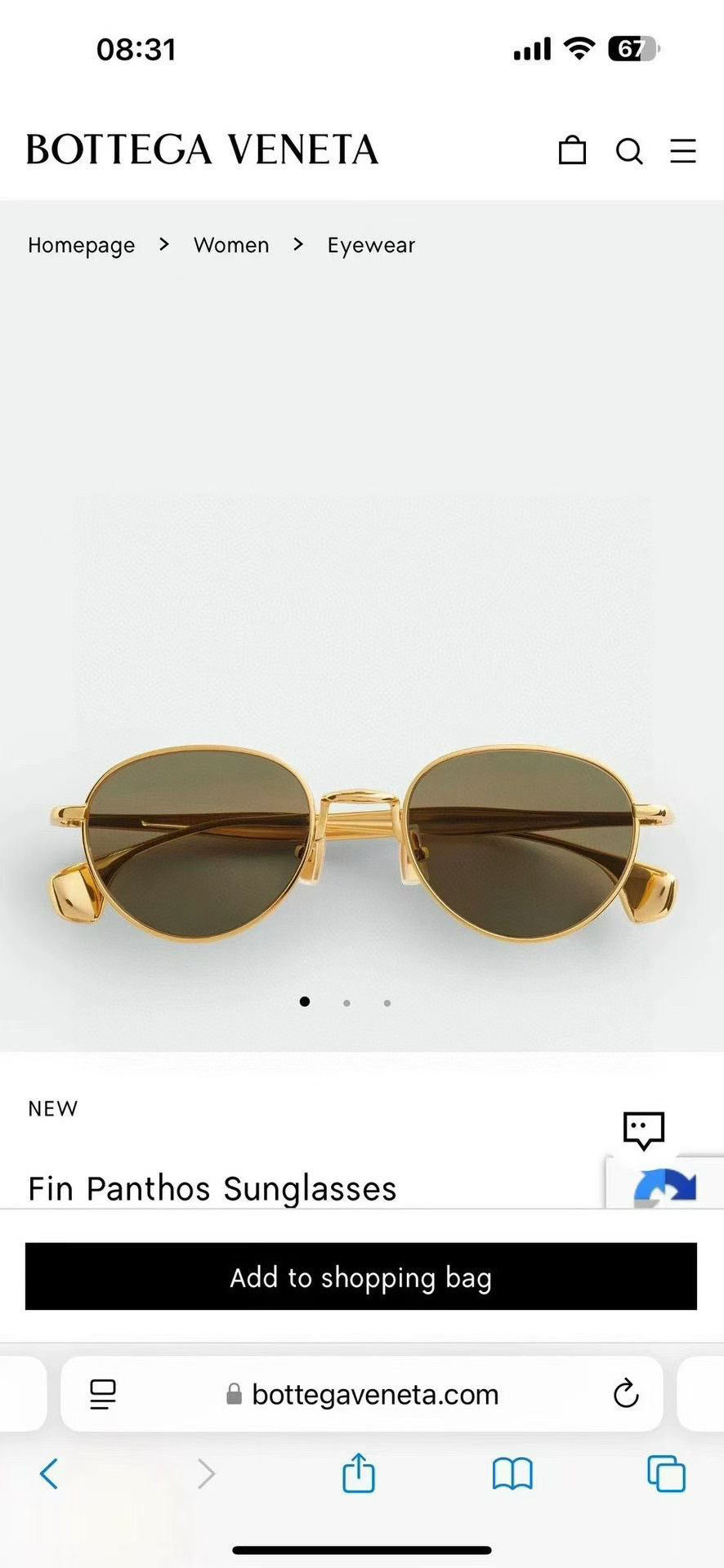
Task: Go back to the previous page
Action: coord(49,1474)
